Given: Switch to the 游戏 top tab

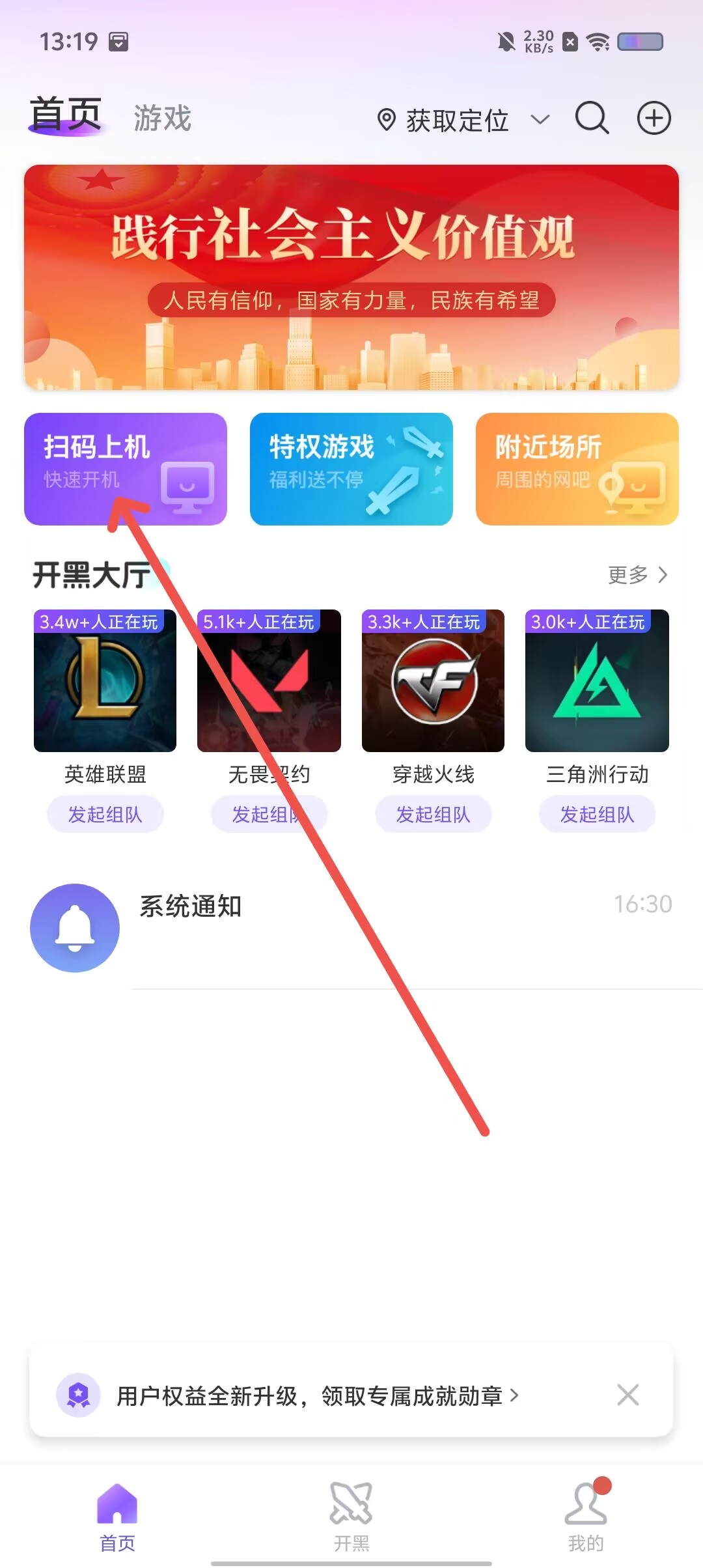Looking at the screenshot, I should 162,119.
